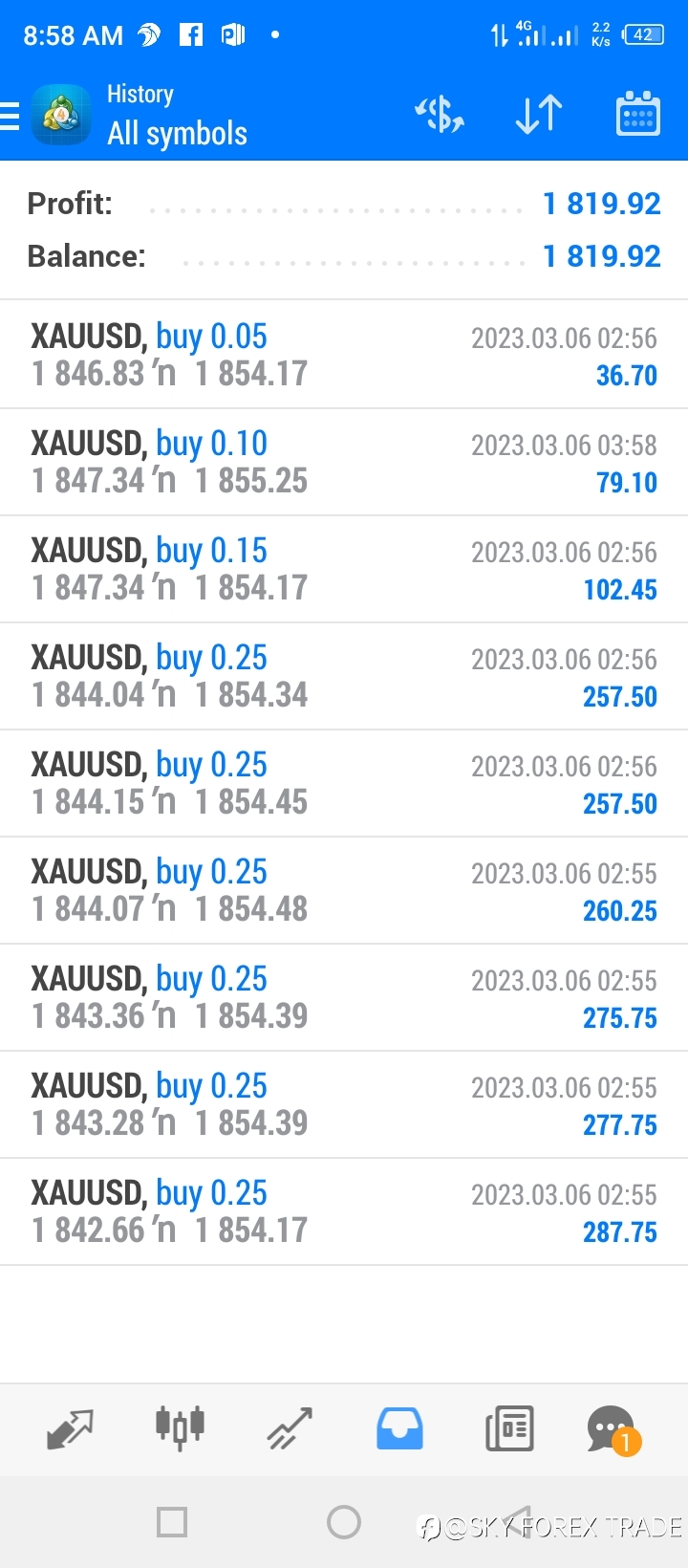Open the buy 0.10 trade with 79.10 profit
The image size is (688, 1568).
click(x=344, y=462)
